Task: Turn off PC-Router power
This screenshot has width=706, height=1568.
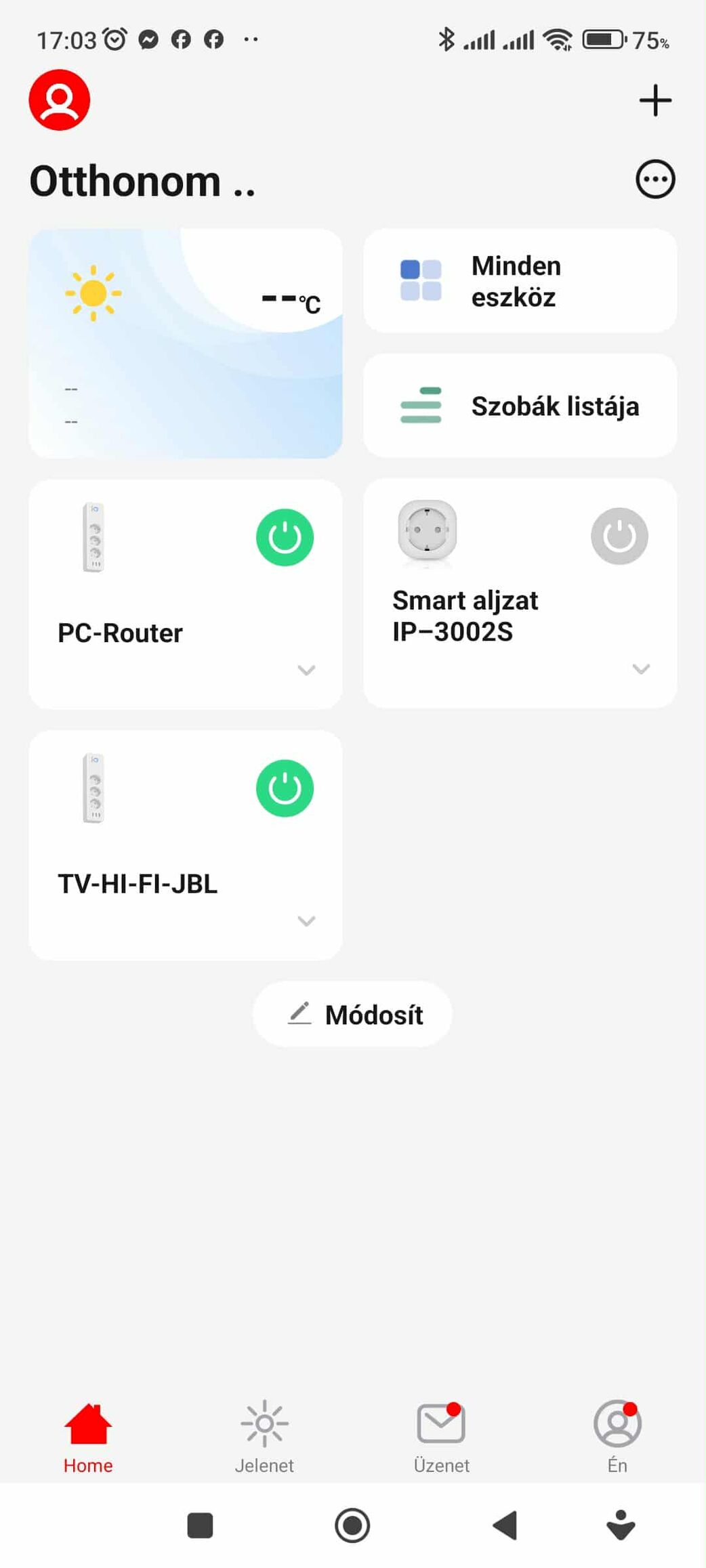Action: point(285,537)
